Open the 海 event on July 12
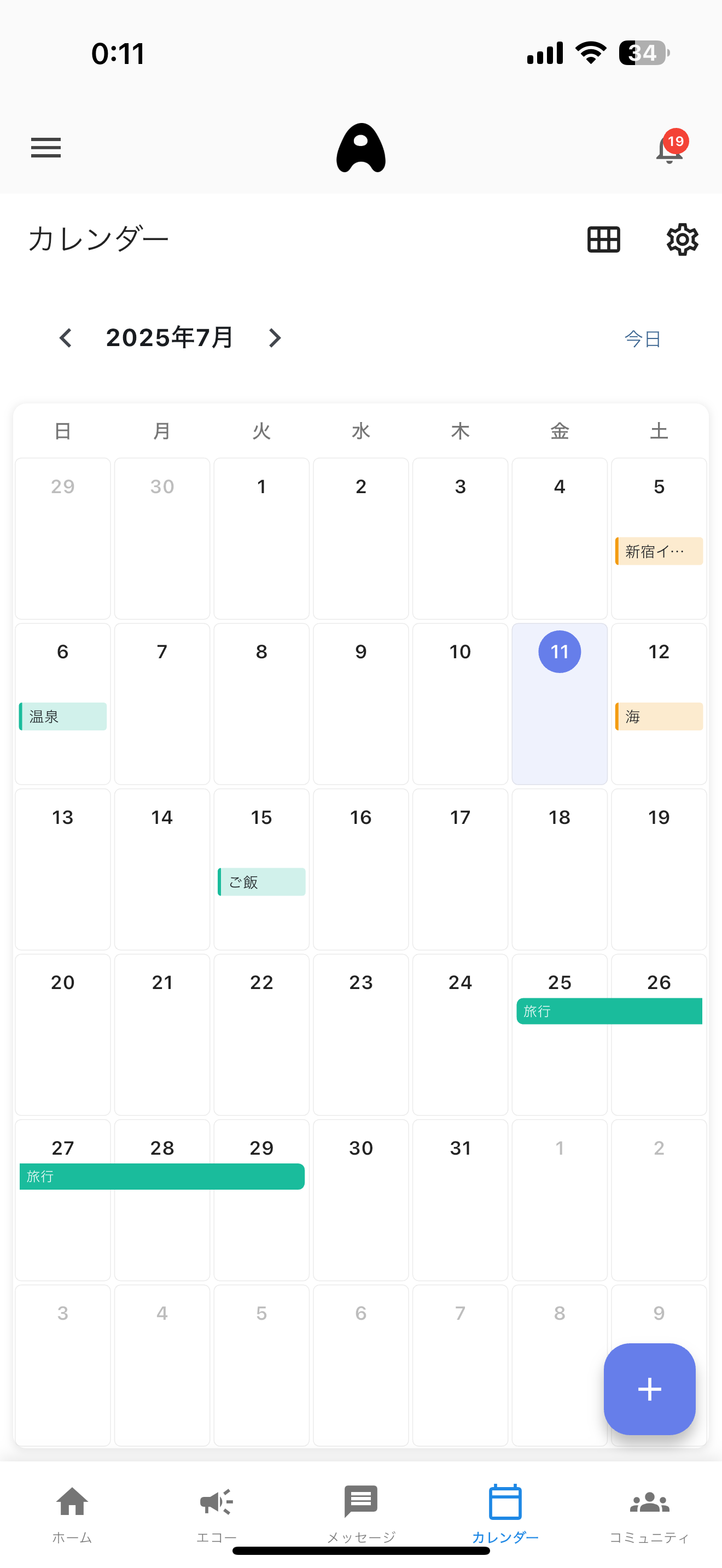This screenshot has height=1568, width=722. pyautogui.click(x=659, y=716)
